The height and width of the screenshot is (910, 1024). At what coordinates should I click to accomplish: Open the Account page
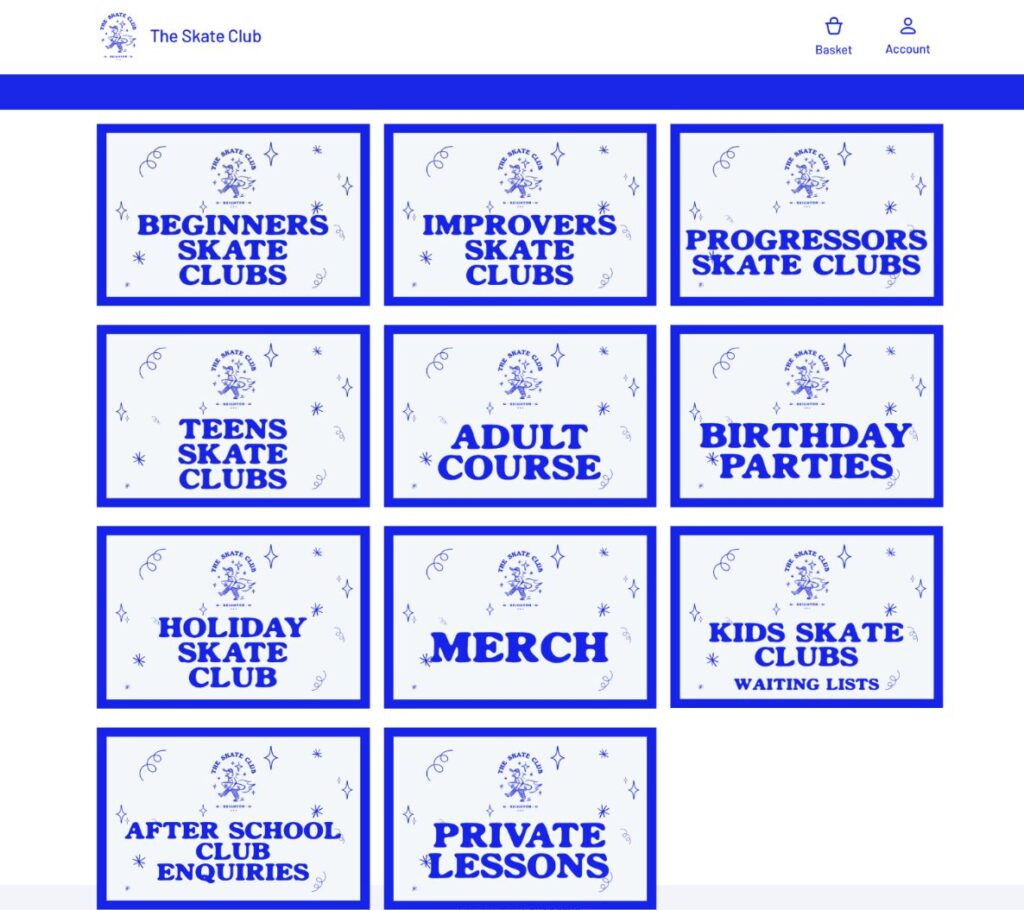coord(907,36)
